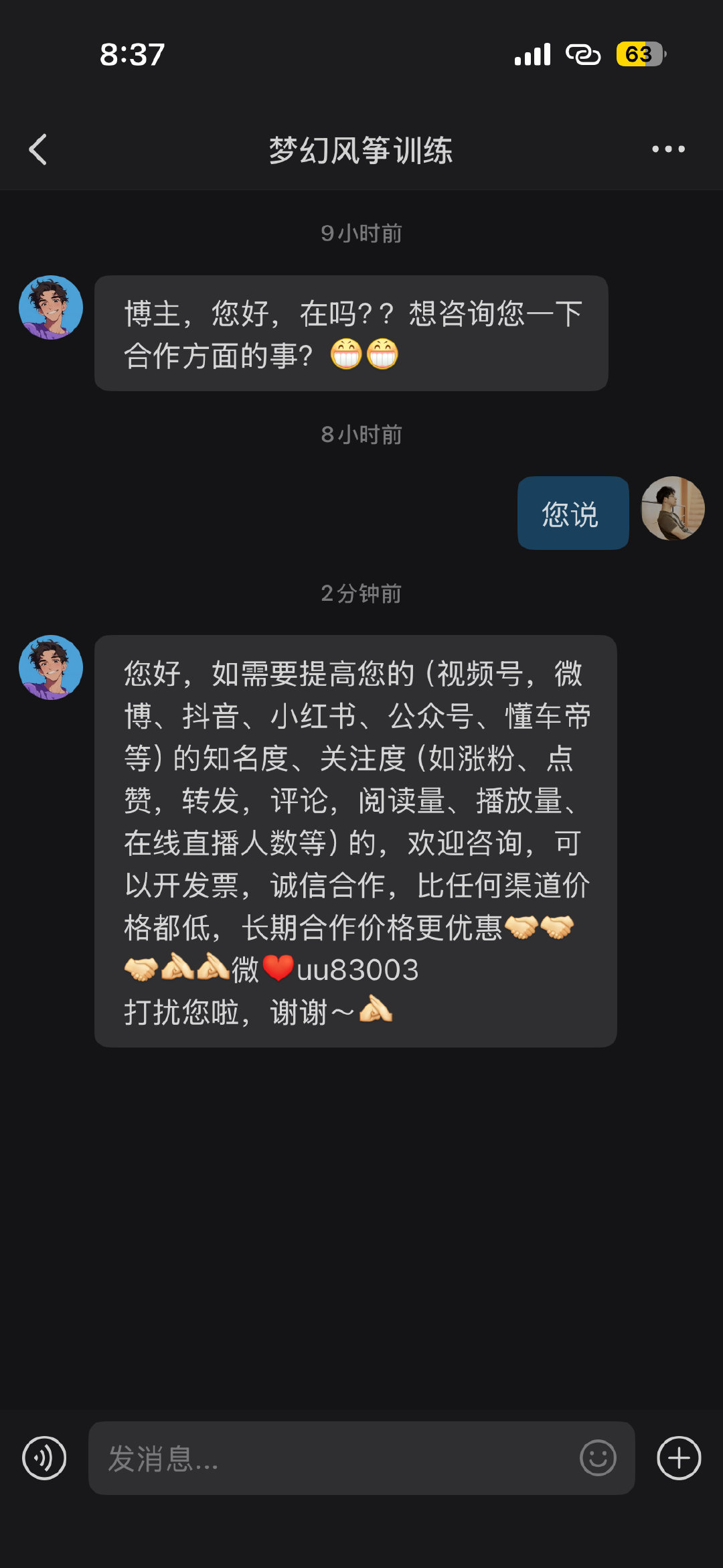
Task: Tap the back arrow to exit chat
Action: click(x=38, y=149)
